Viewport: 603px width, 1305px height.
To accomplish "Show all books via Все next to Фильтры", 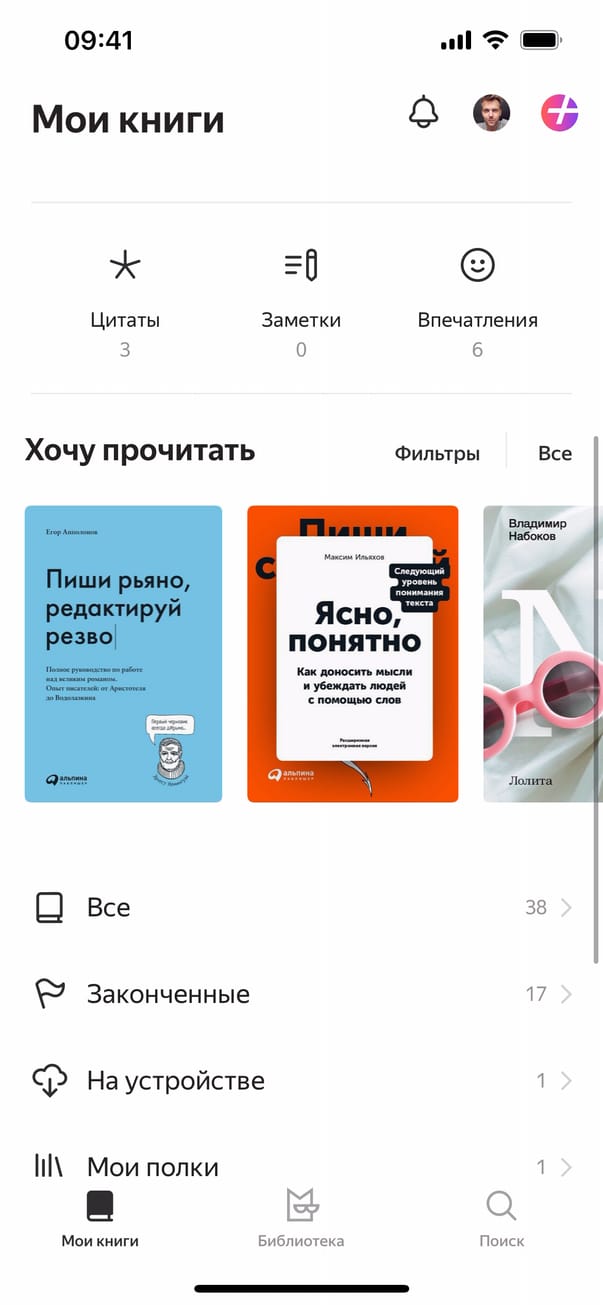I will pos(555,453).
